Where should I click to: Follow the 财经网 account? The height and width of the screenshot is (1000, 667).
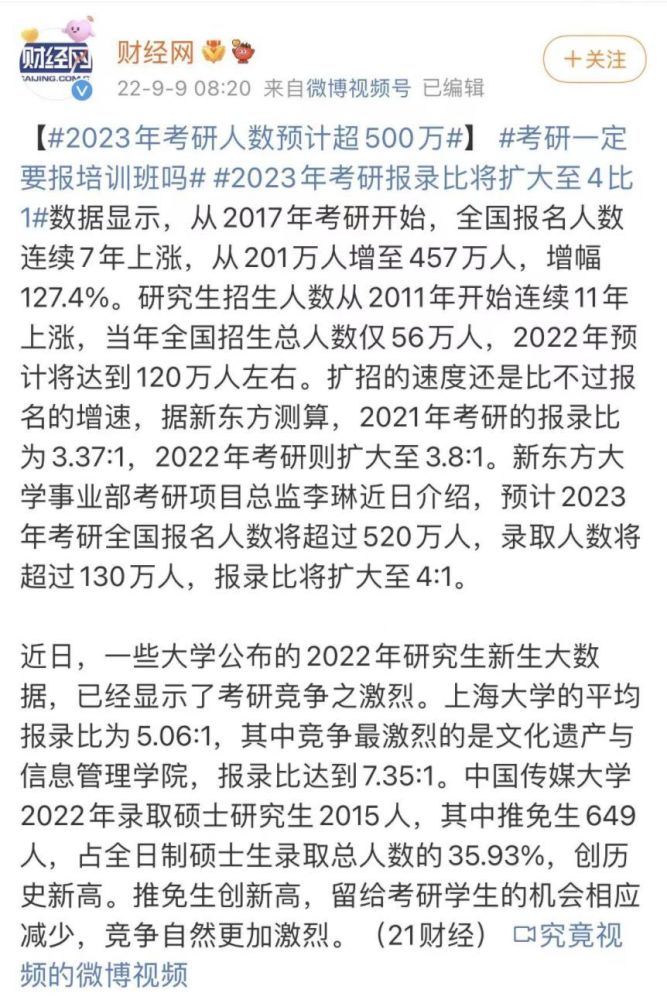pyautogui.click(x=594, y=59)
